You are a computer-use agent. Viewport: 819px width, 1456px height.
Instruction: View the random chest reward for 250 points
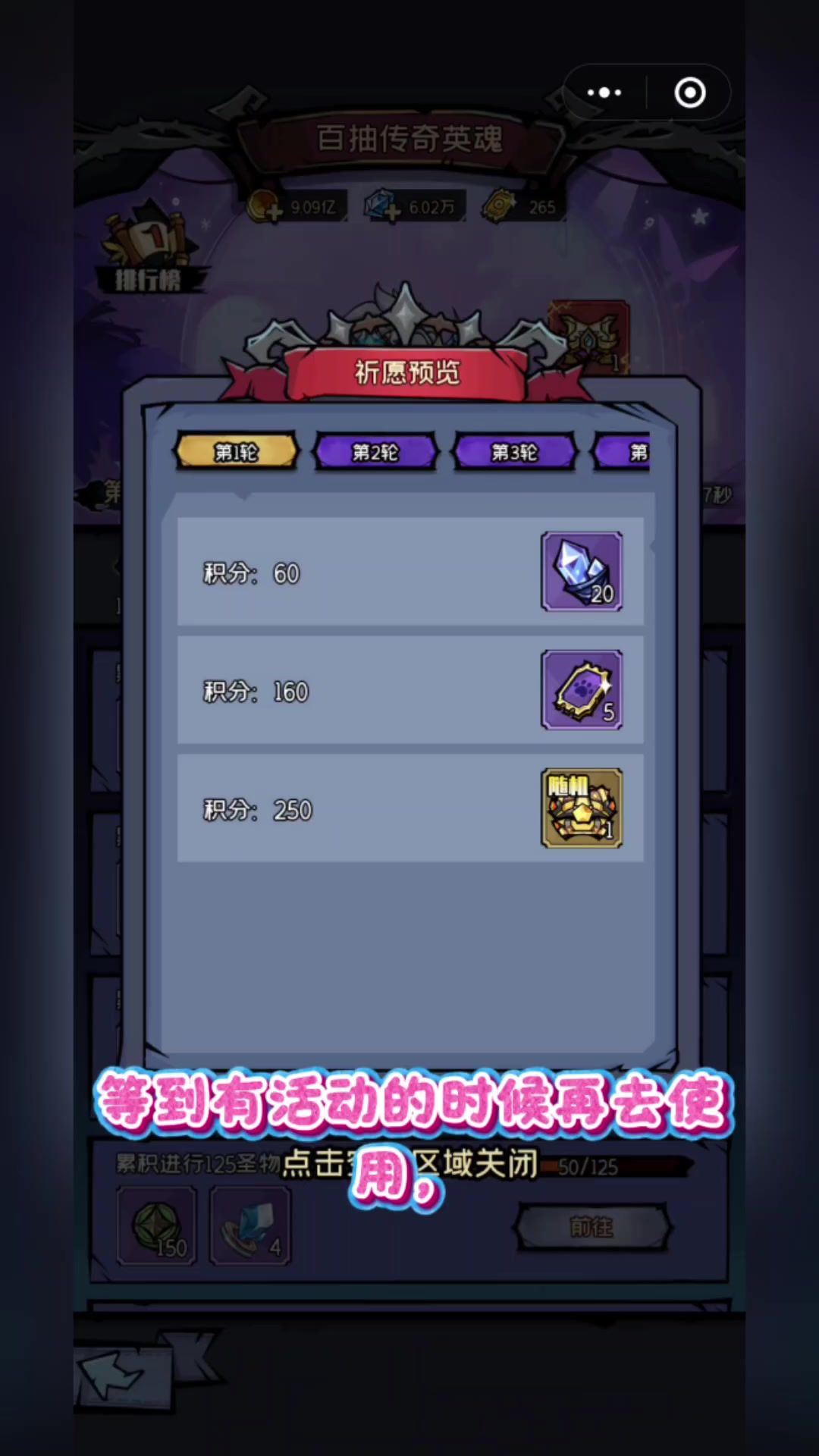pos(582,808)
